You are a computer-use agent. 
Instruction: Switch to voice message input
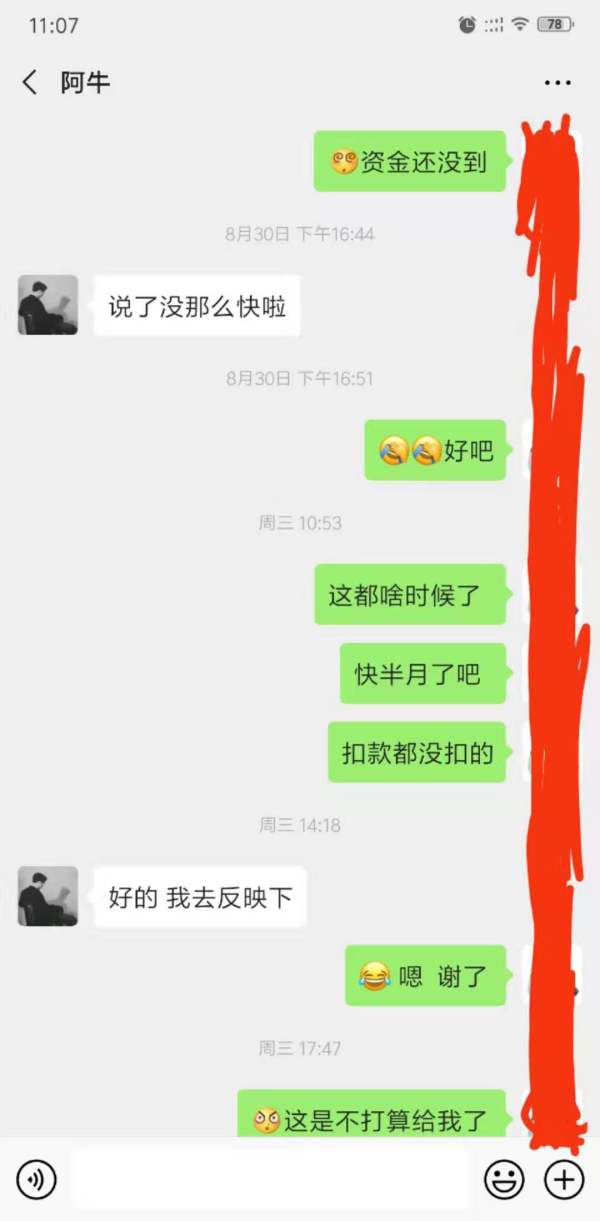coord(36,1180)
